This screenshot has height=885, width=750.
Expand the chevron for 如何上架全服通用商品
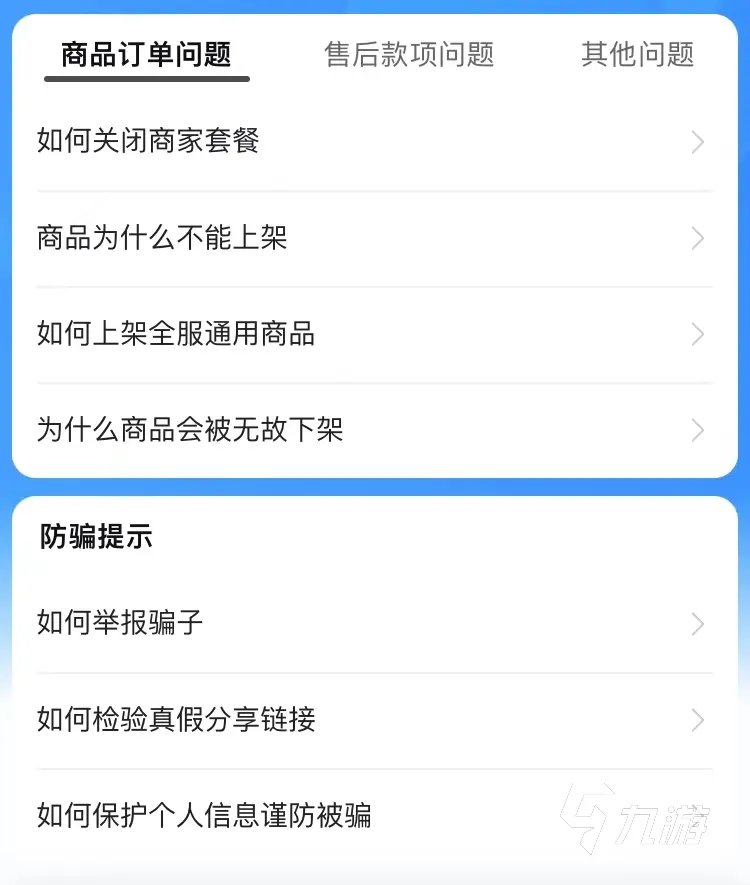point(697,334)
